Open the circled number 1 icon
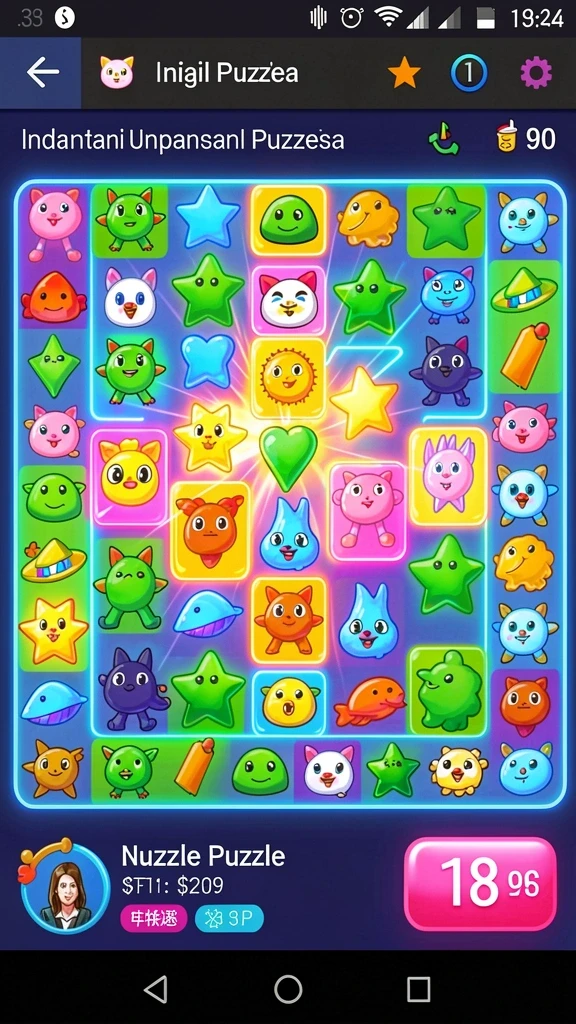Screen dimensions: 576x1024 click(469, 72)
